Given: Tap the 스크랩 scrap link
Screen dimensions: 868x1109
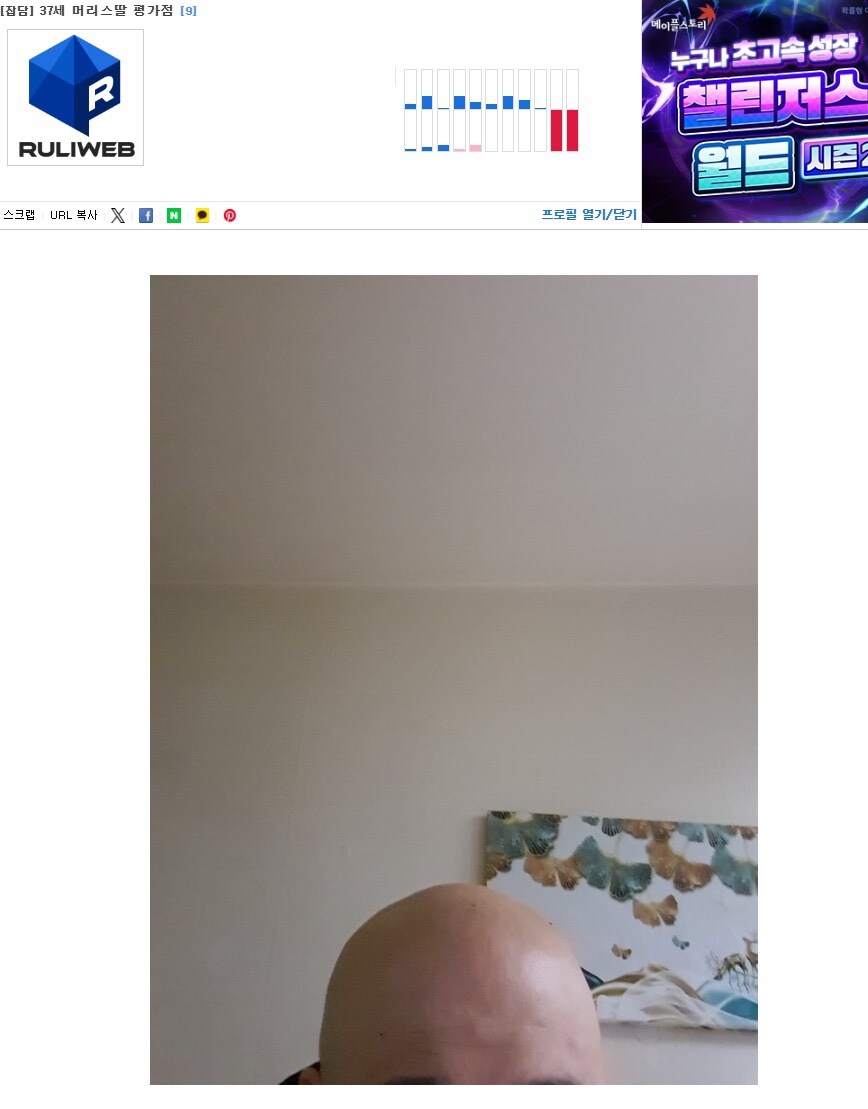Looking at the screenshot, I should (19, 215).
